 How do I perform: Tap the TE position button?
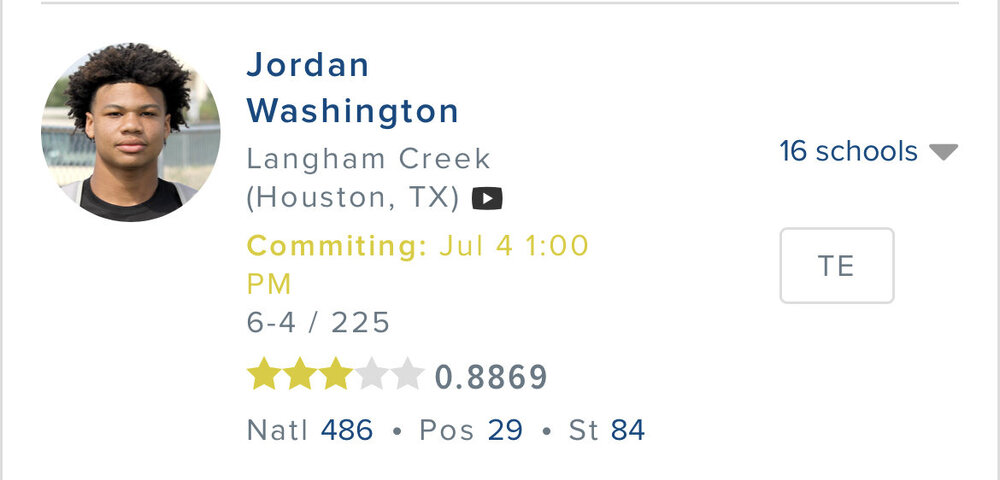tap(836, 266)
